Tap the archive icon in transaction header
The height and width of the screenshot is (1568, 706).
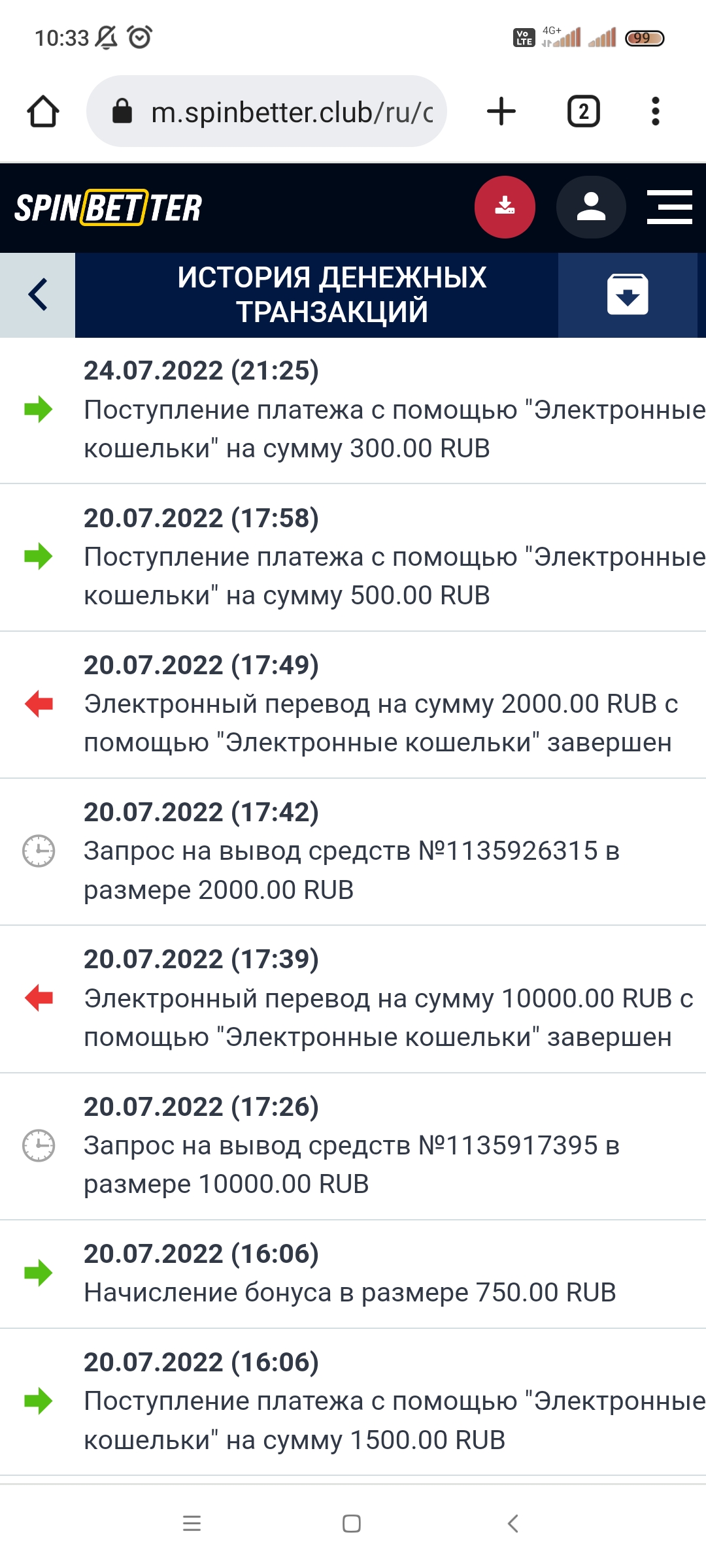coord(628,295)
